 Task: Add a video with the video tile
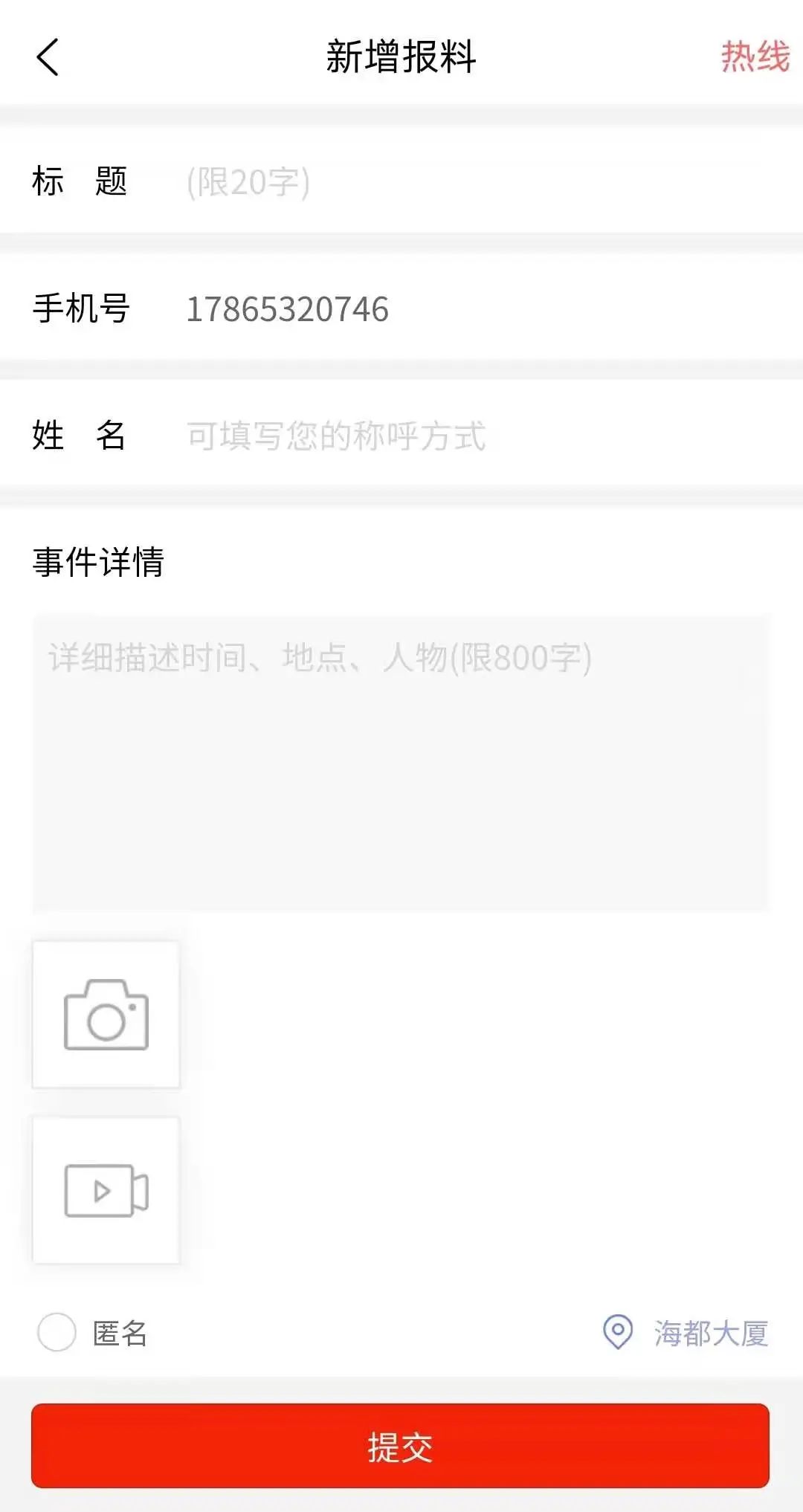[x=106, y=1190]
